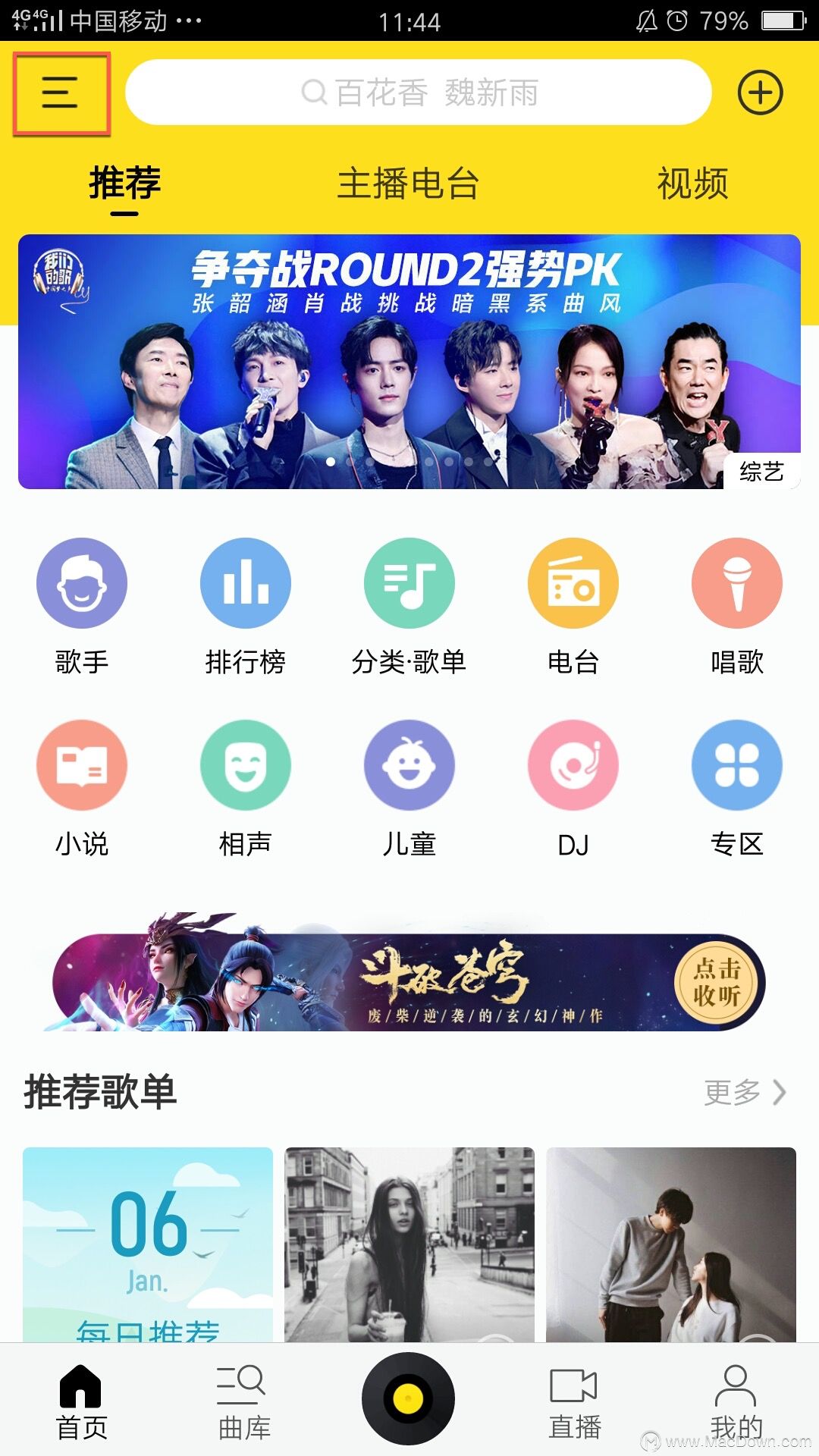The height and width of the screenshot is (1456, 819).
Task: Open the 争夺战ROUND2 banner
Action: coord(409,362)
